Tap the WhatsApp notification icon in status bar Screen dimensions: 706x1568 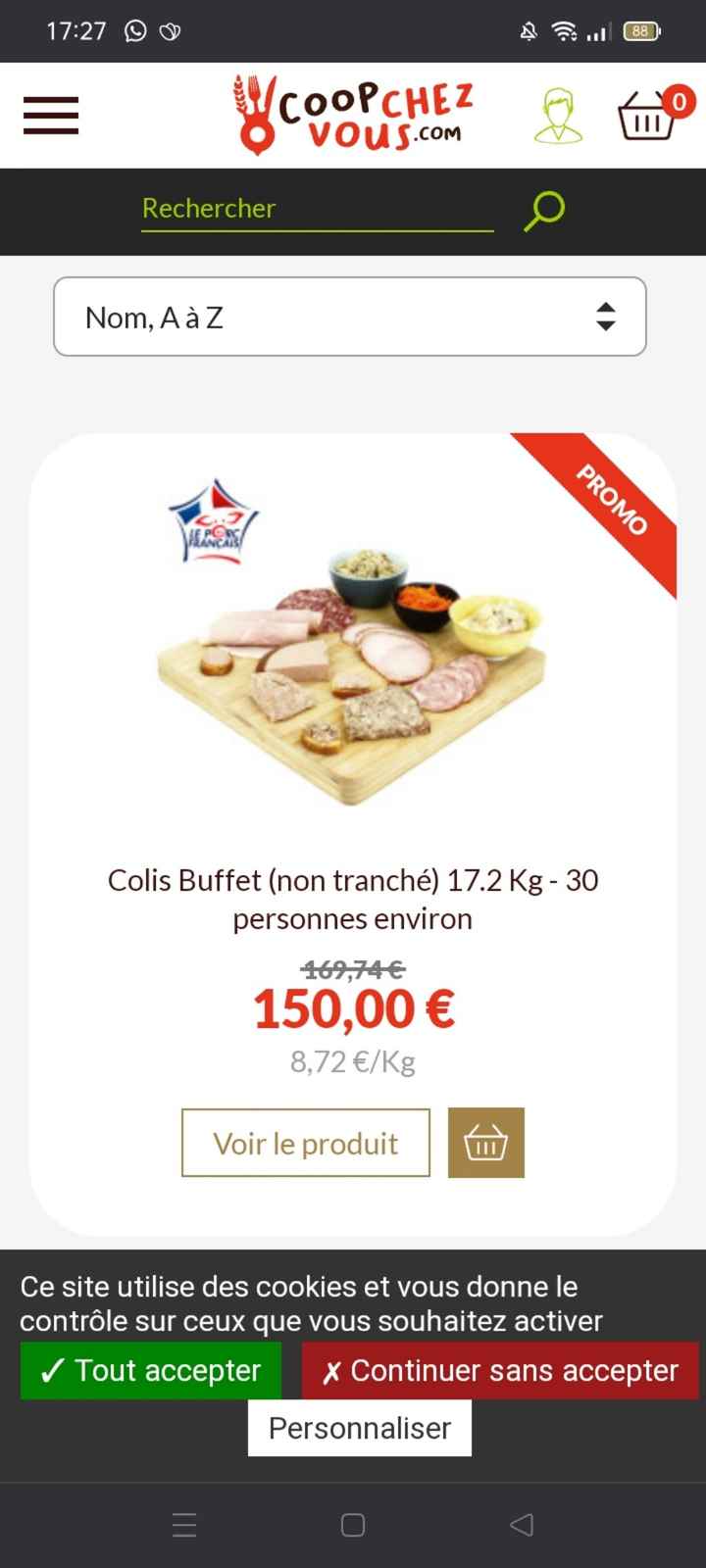click(133, 30)
